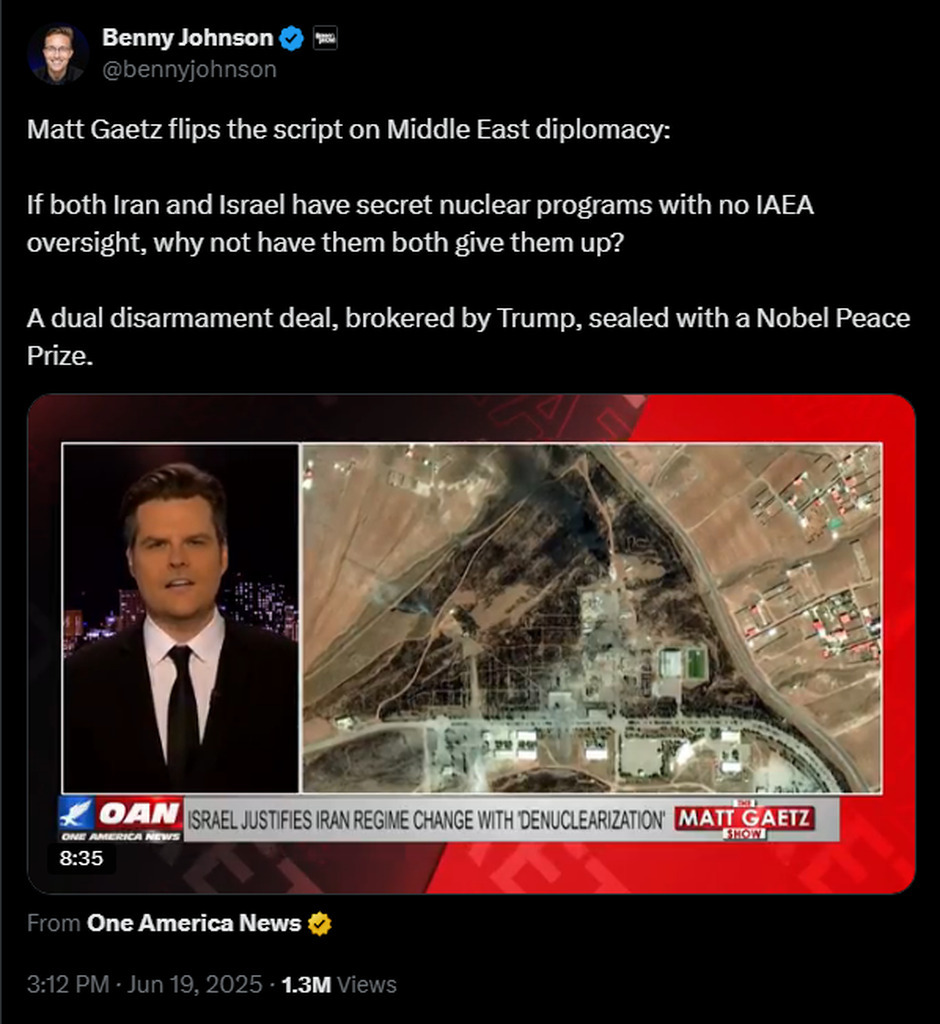This screenshot has width=940, height=1024.
Task: Open One America News video source
Action: point(194,923)
